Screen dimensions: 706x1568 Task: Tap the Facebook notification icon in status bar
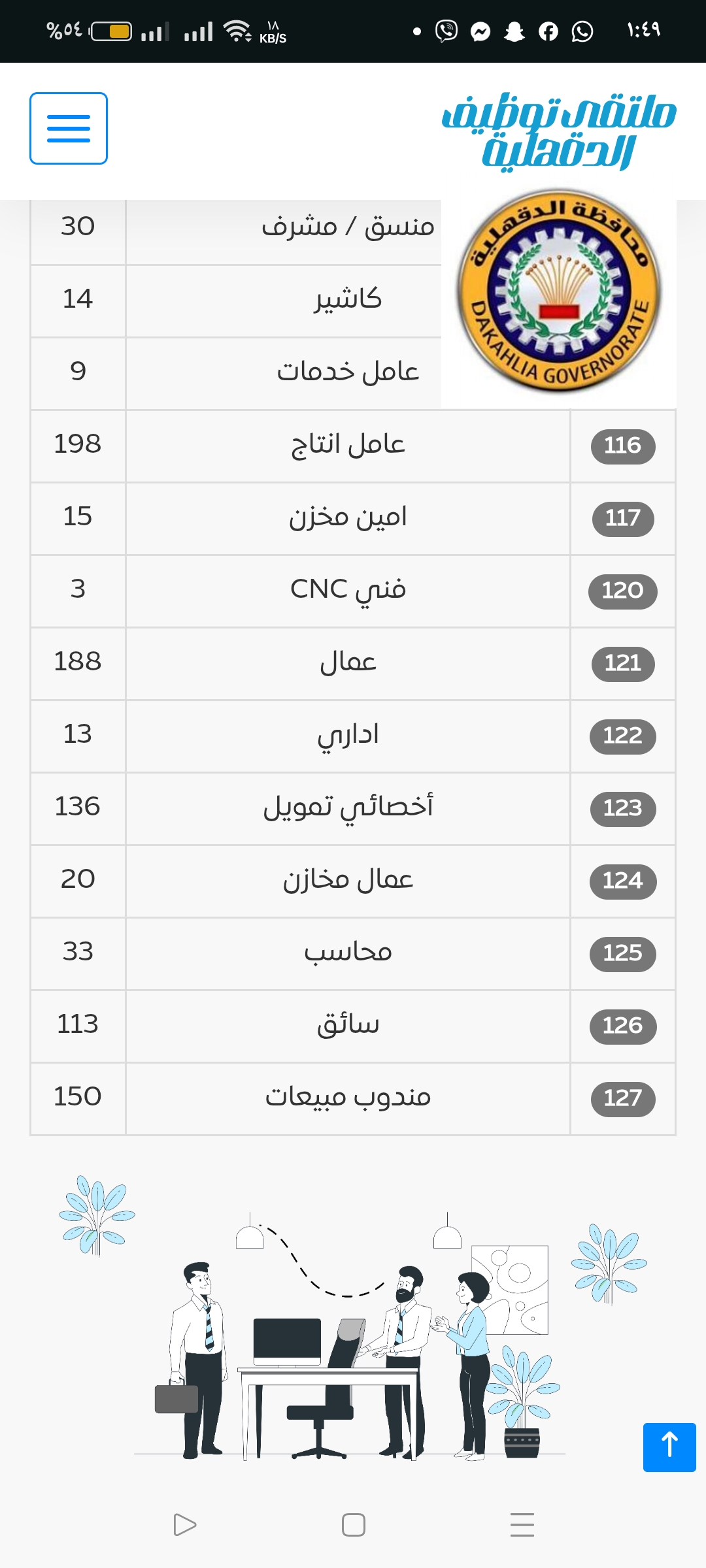pos(546,31)
